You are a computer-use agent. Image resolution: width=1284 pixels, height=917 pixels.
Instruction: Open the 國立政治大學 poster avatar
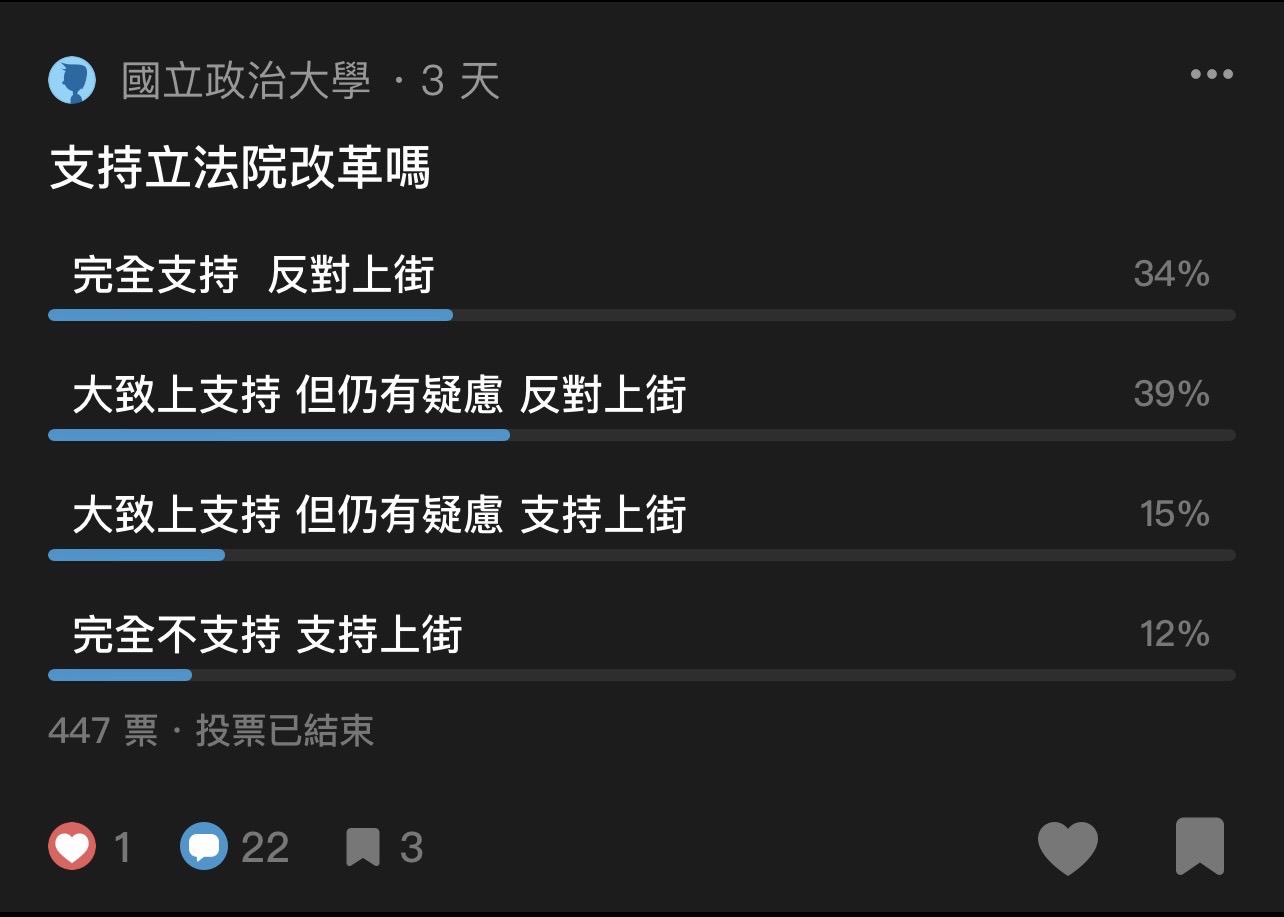(72, 81)
